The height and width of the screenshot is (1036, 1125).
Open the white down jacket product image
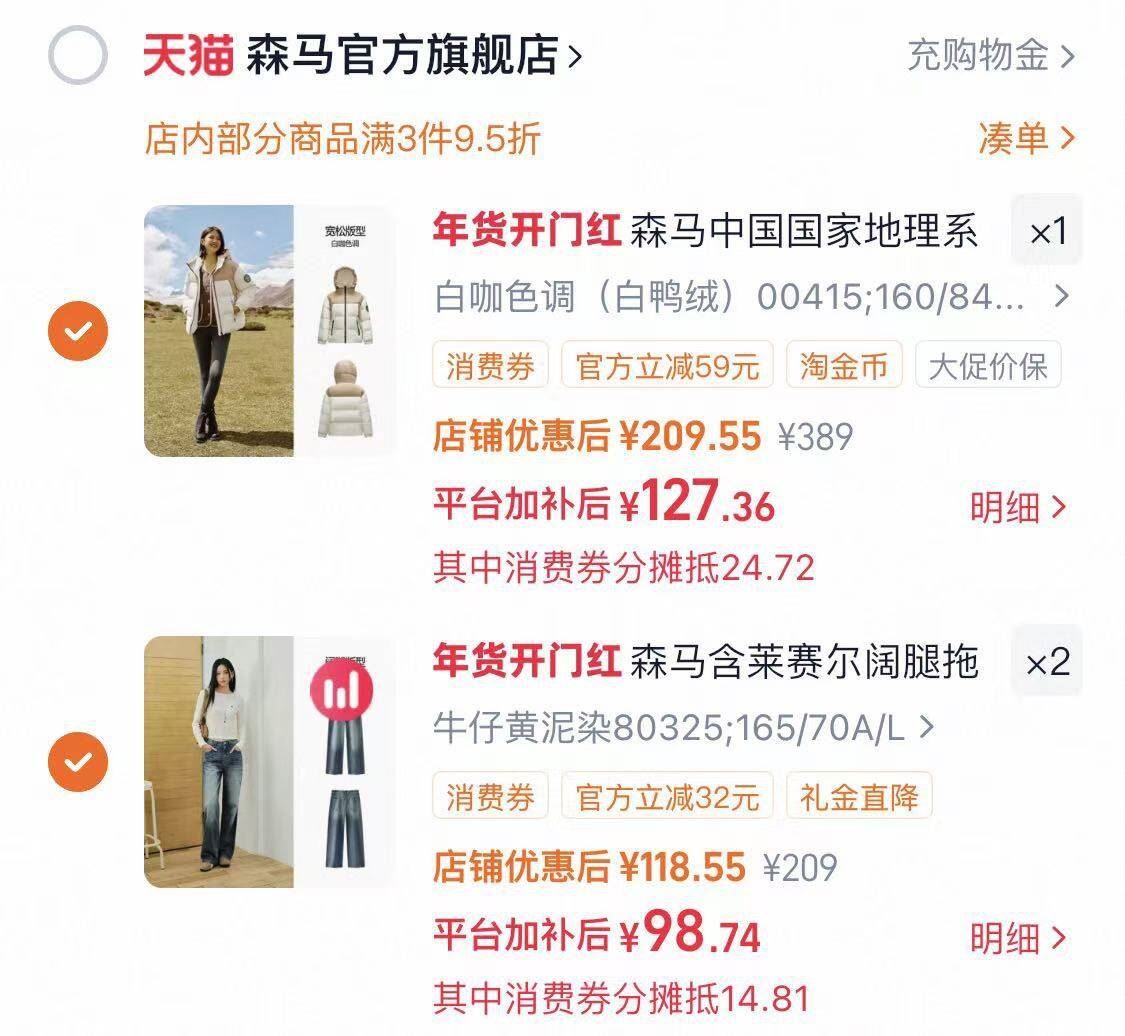[x=268, y=331]
